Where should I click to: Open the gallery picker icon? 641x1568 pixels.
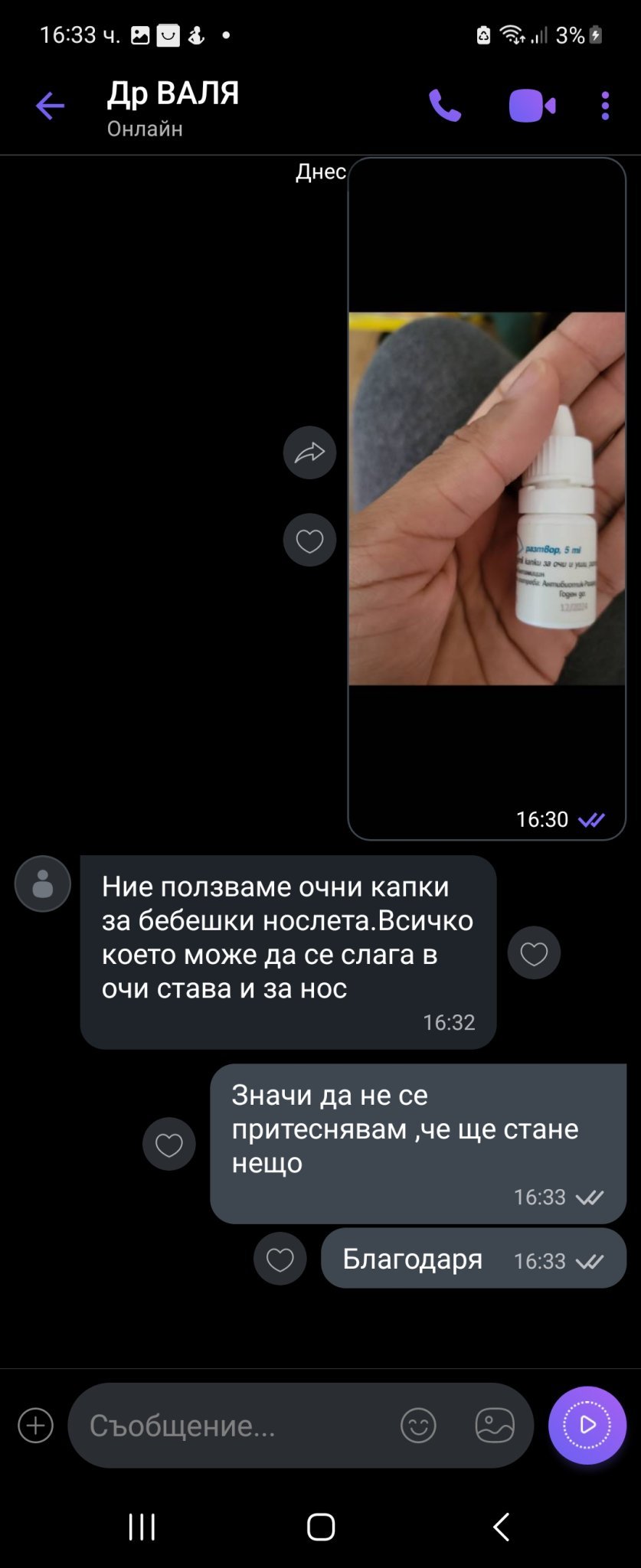495,1426
